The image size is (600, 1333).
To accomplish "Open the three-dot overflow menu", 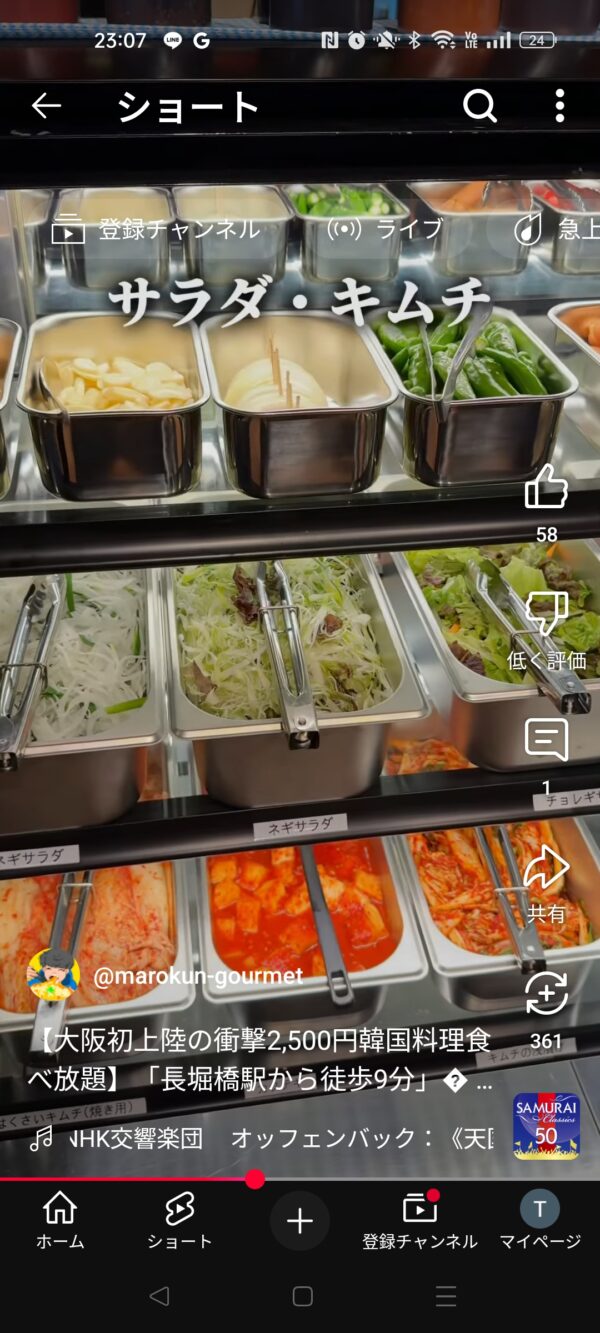I will [559, 106].
